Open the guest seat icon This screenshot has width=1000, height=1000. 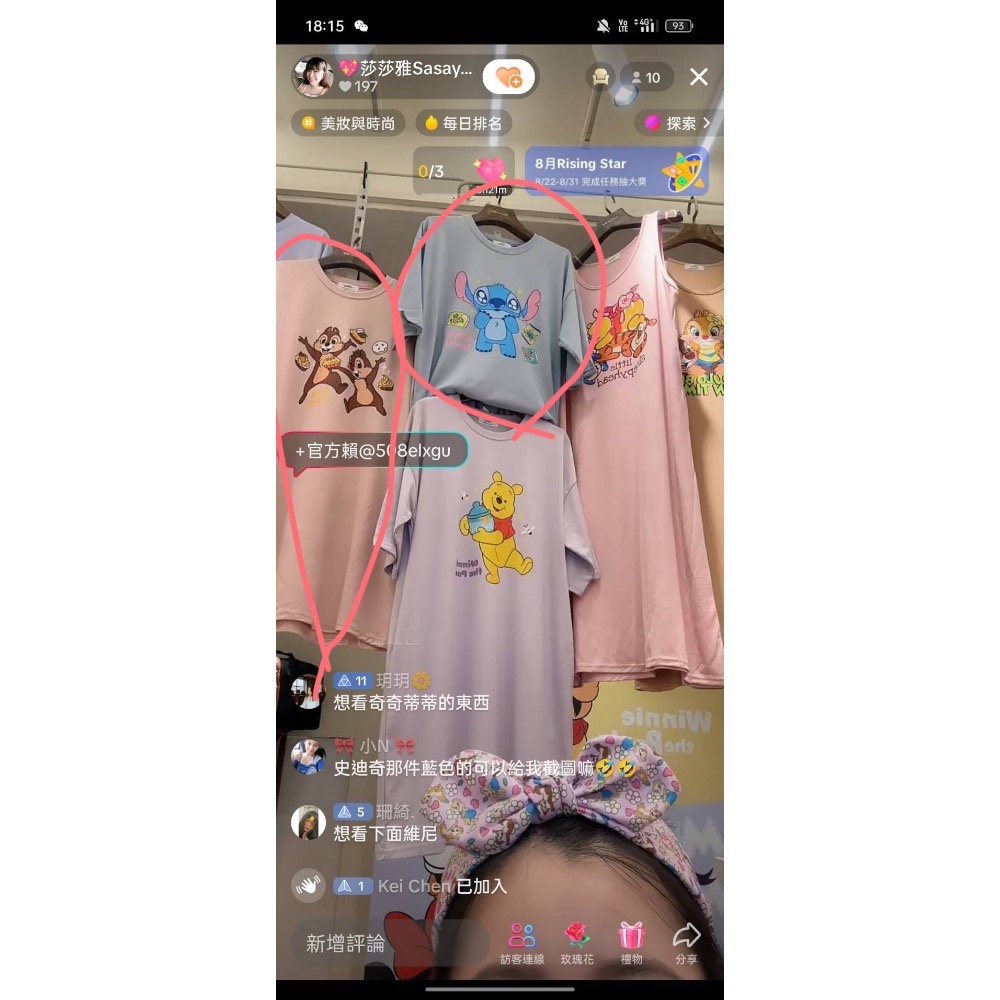(x=600, y=77)
